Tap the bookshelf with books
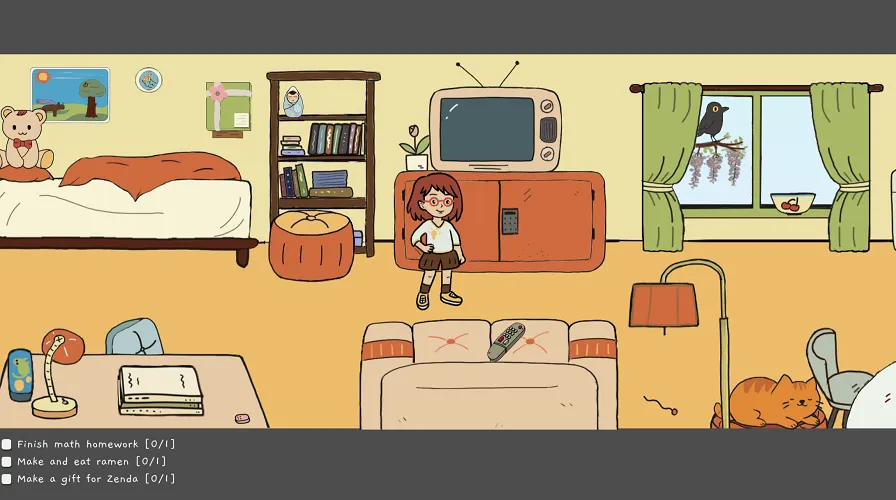The height and width of the screenshot is (500, 896). pos(323,150)
